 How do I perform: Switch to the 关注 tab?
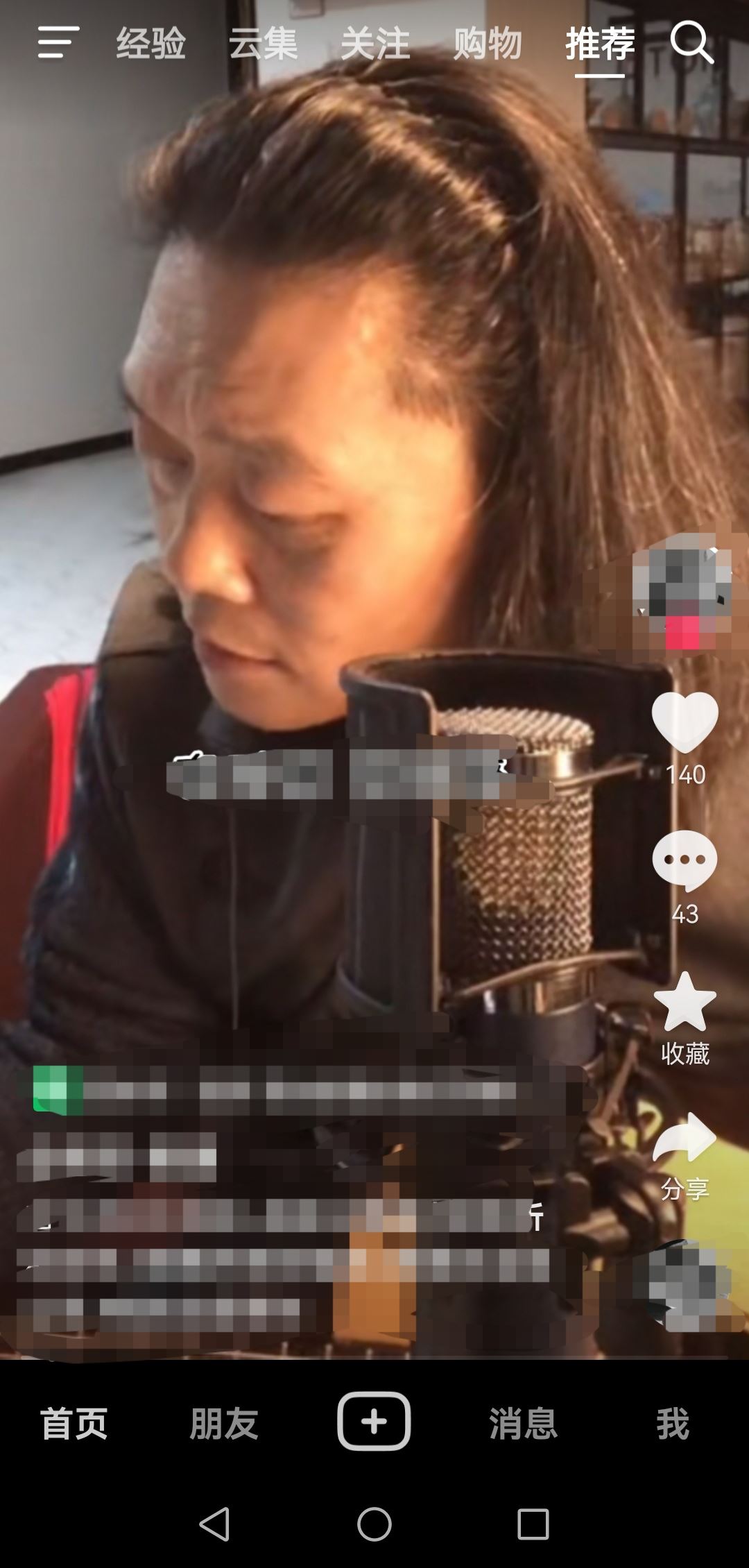[375, 43]
